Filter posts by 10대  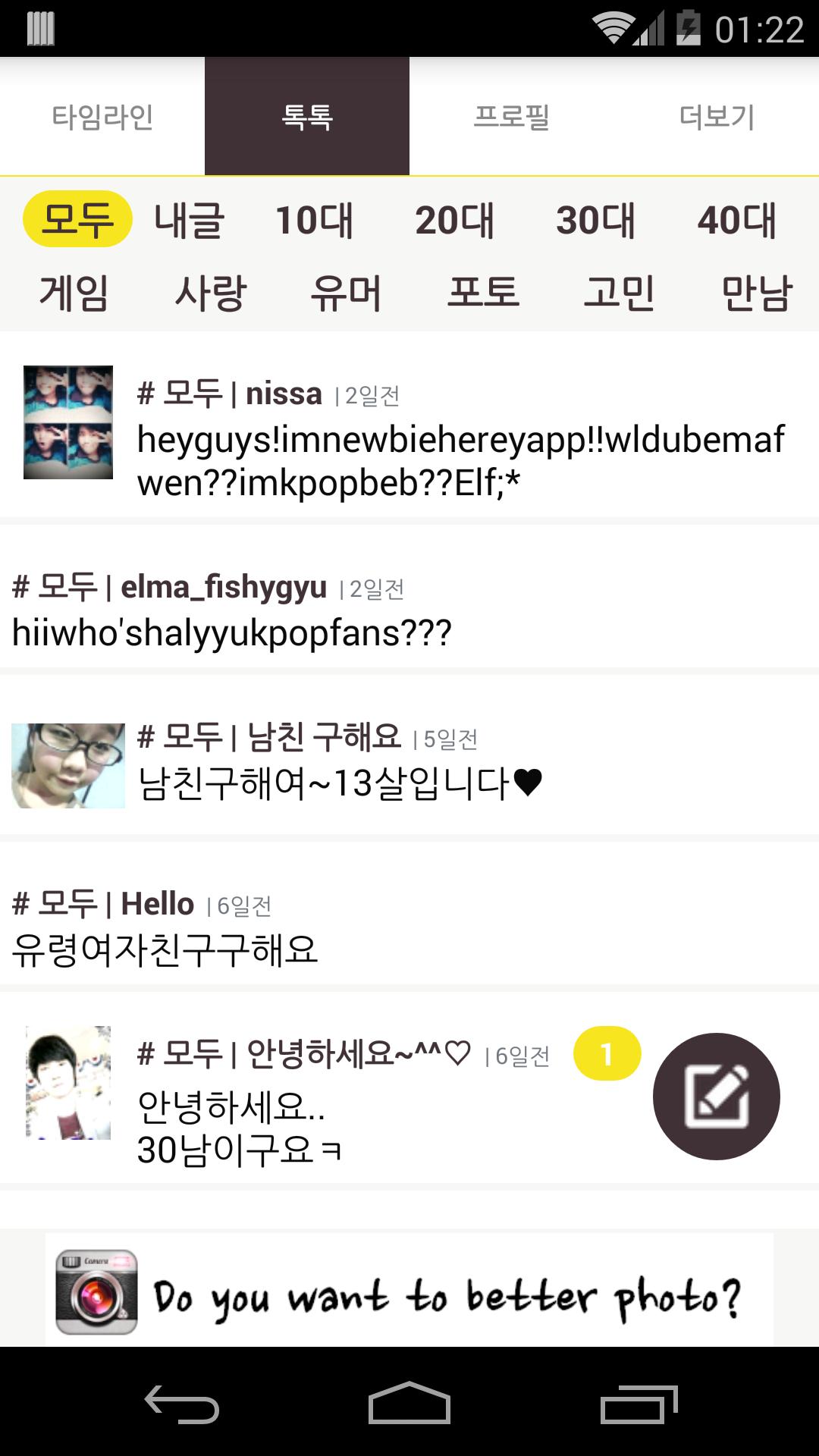coord(314,220)
